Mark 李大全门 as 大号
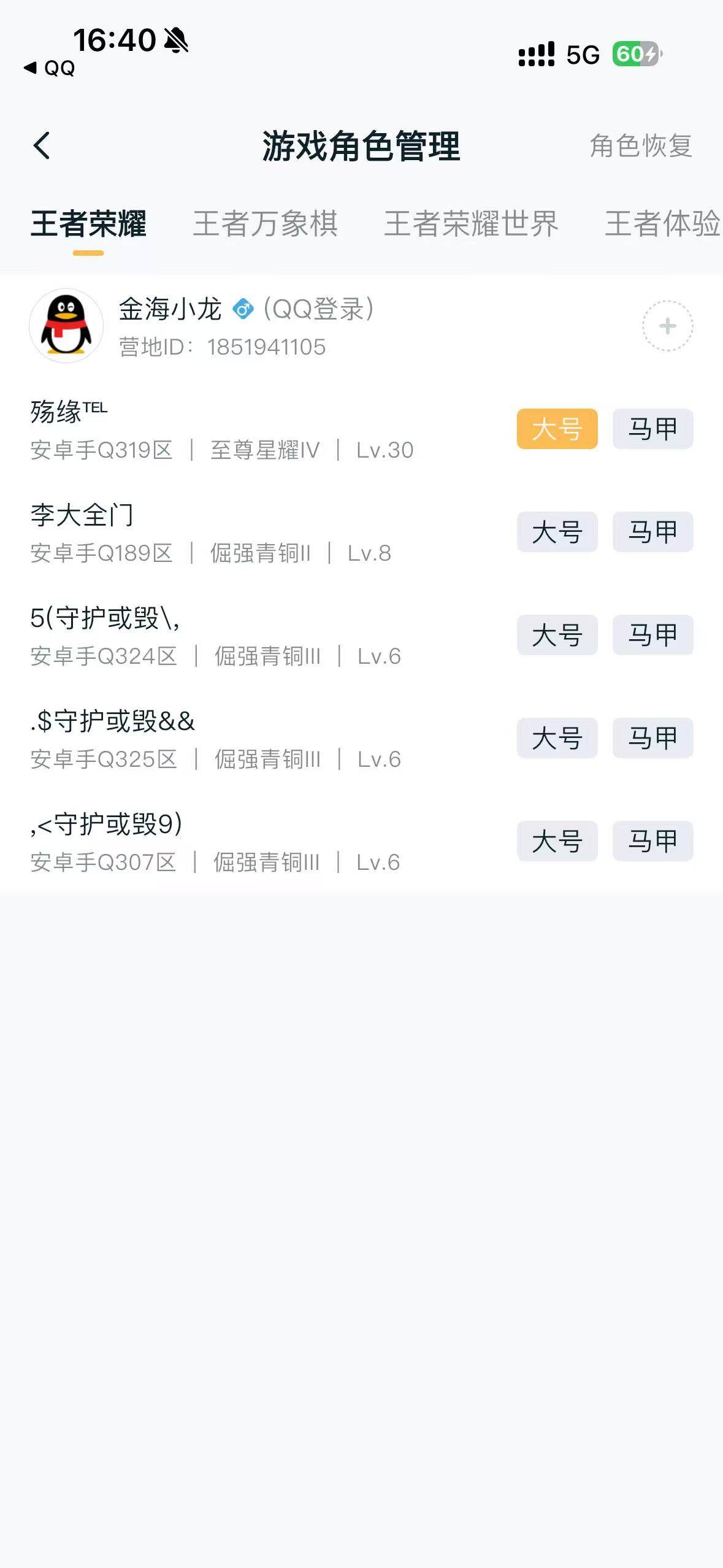 (557, 532)
